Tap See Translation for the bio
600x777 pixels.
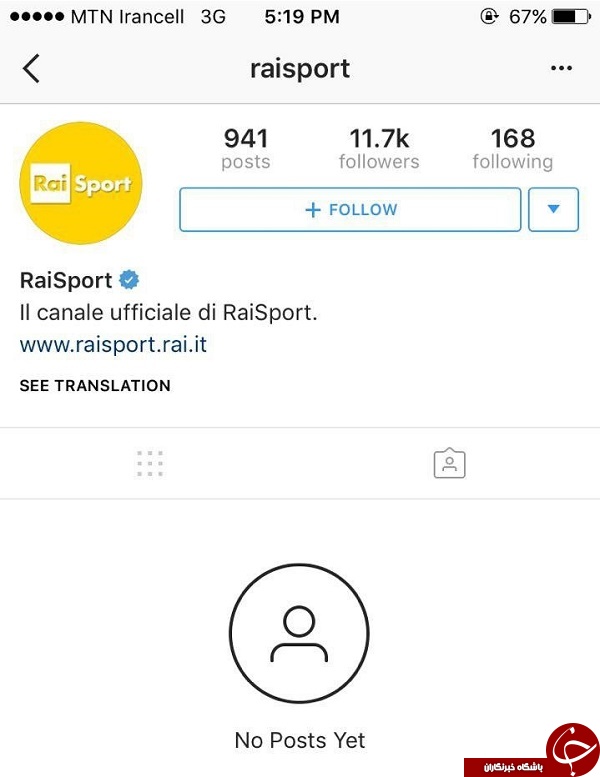coord(95,386)
